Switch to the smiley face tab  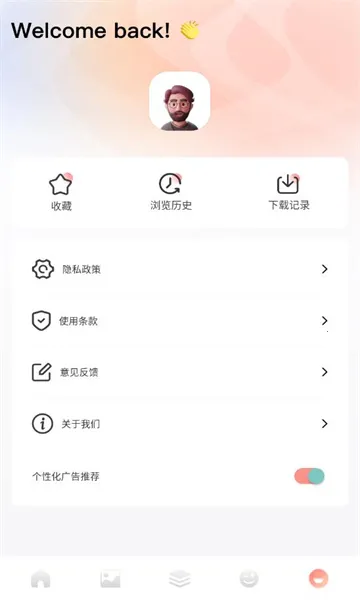(249, 579)
